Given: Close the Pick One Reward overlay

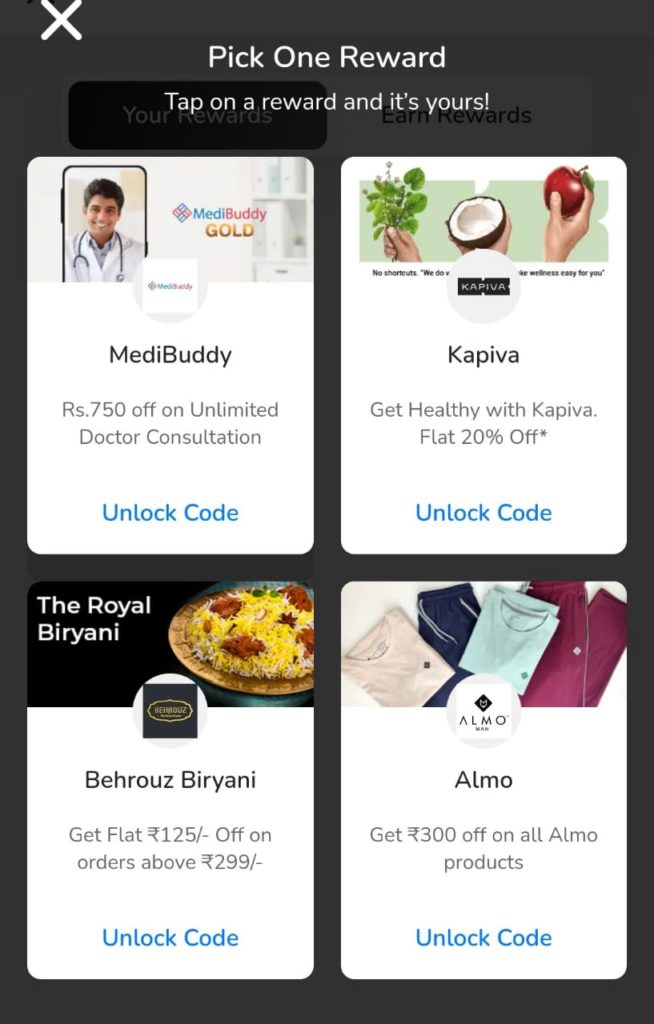Looking at the screenshot, I should pyautogui.click(x=61, y=20).
